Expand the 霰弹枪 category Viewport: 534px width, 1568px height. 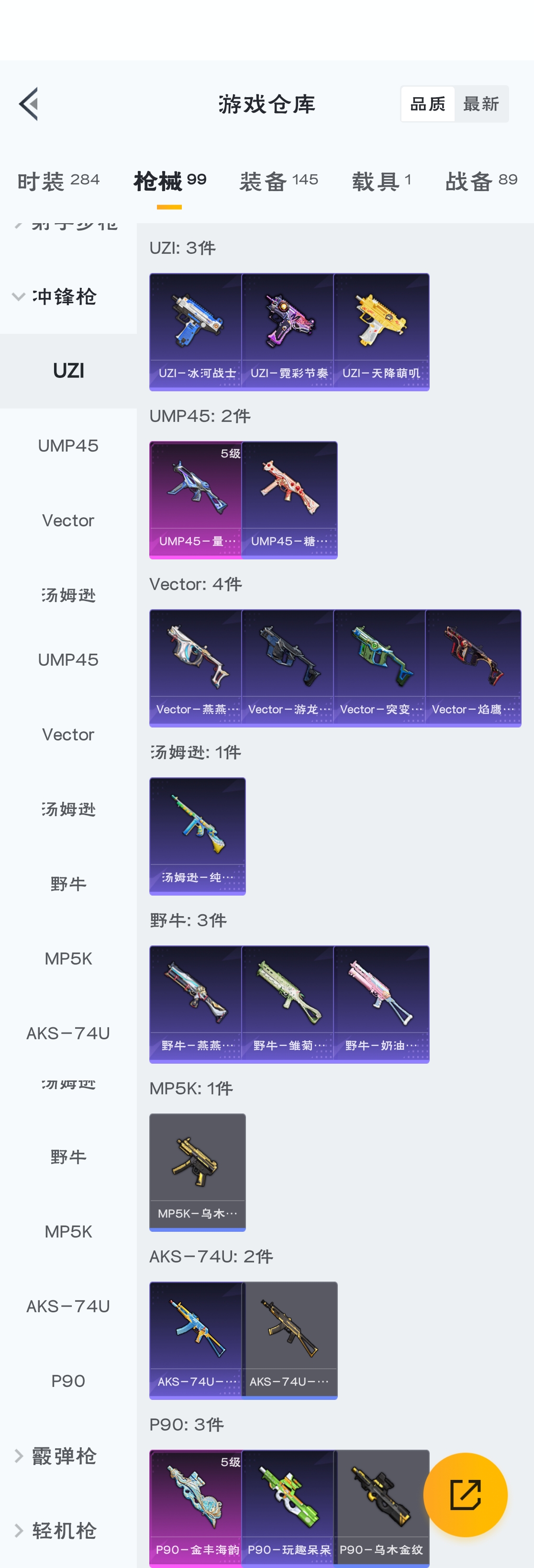(55, 1456)
